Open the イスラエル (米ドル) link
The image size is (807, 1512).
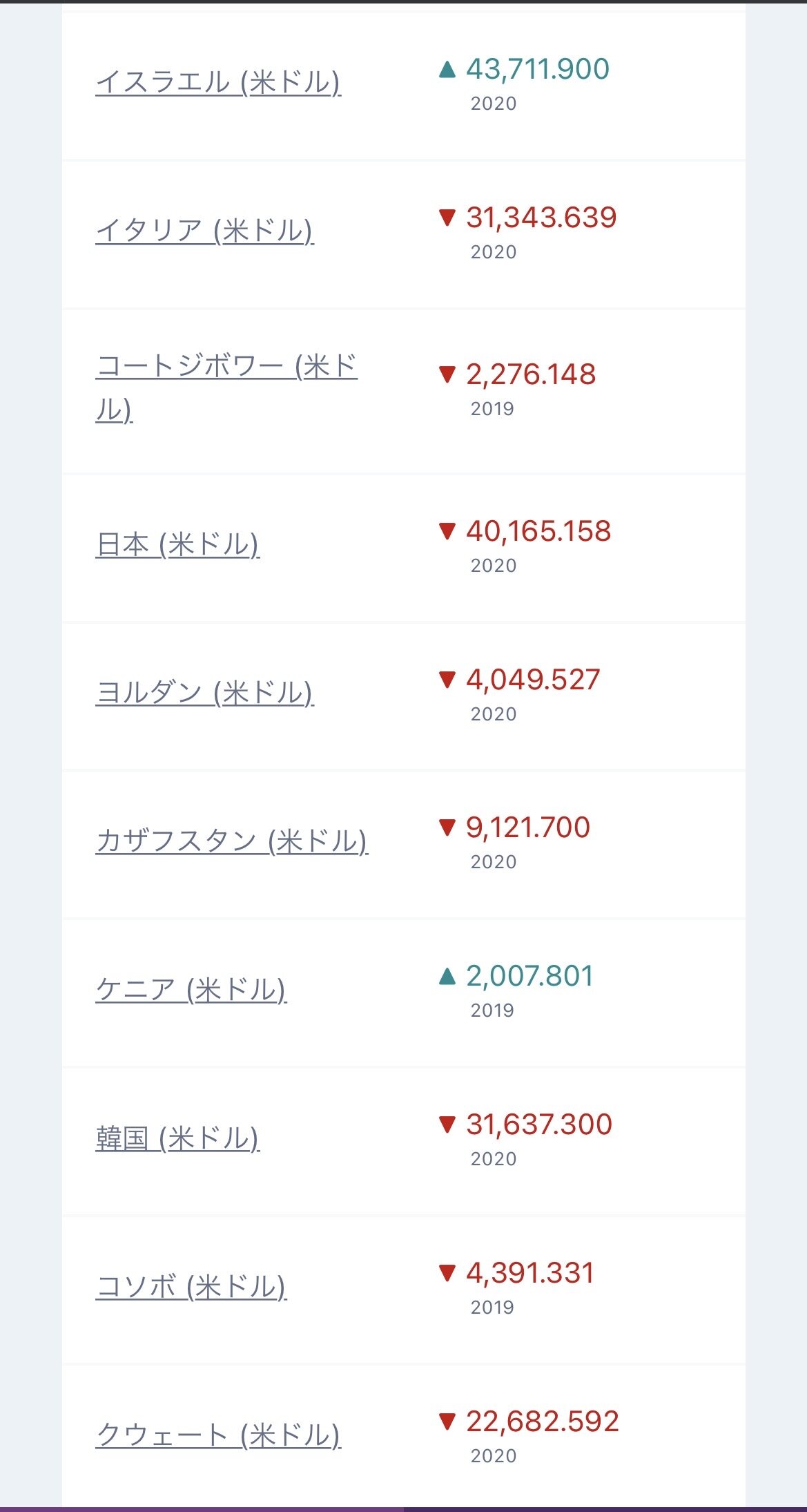[x=218, y=83]
